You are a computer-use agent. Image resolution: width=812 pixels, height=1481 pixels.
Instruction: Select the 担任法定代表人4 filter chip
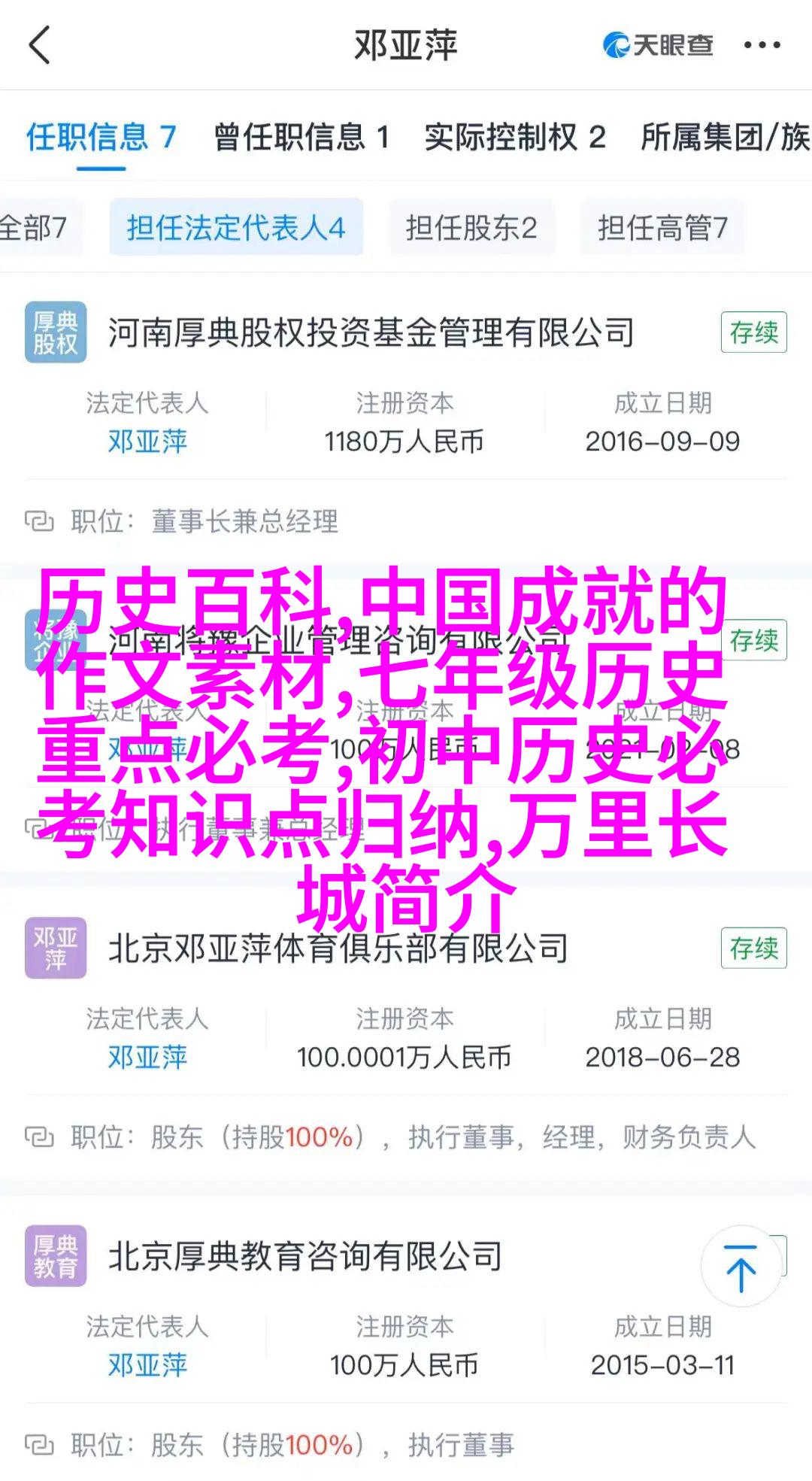point(235,227)
